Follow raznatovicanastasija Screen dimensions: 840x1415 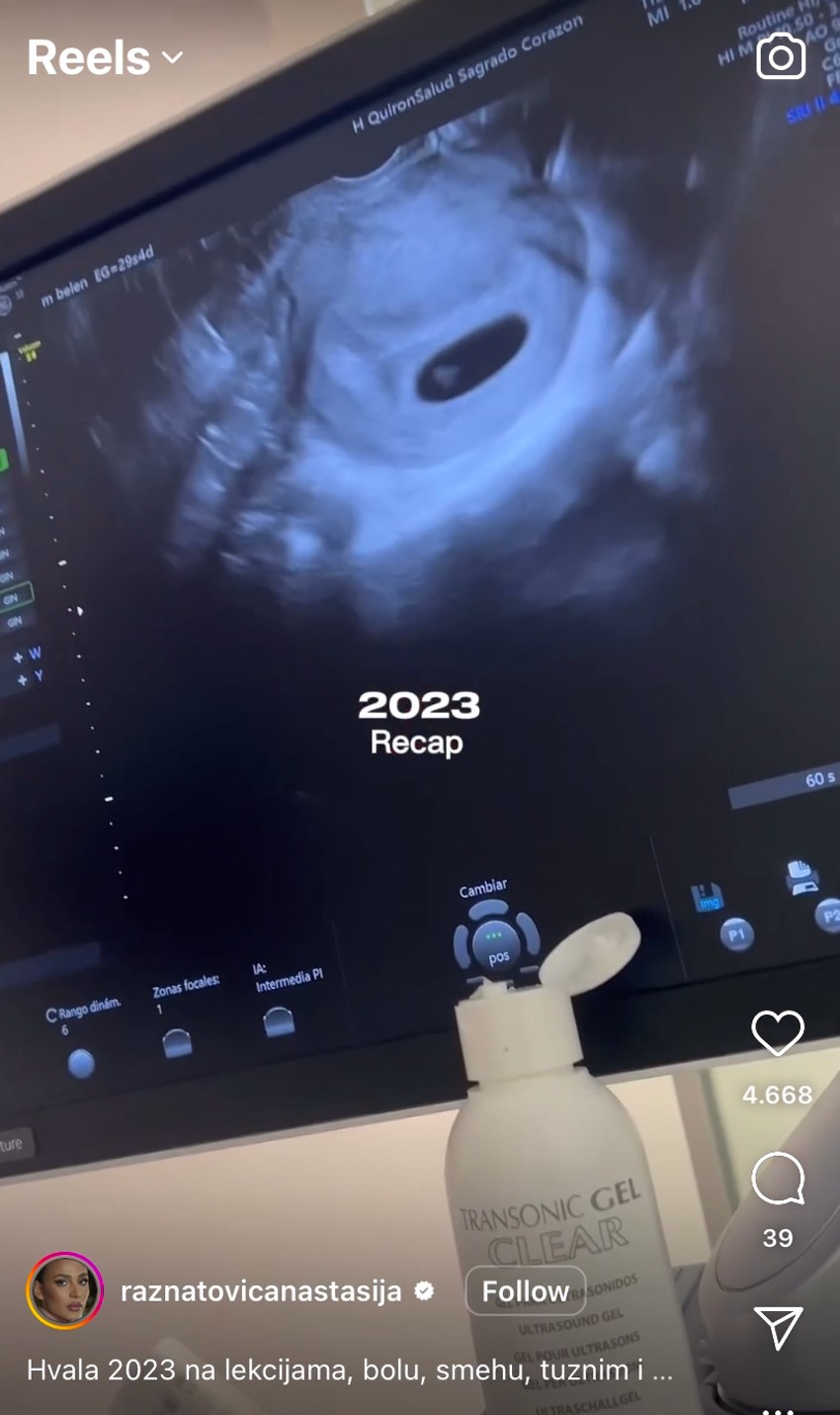(x=525, y=1290)
